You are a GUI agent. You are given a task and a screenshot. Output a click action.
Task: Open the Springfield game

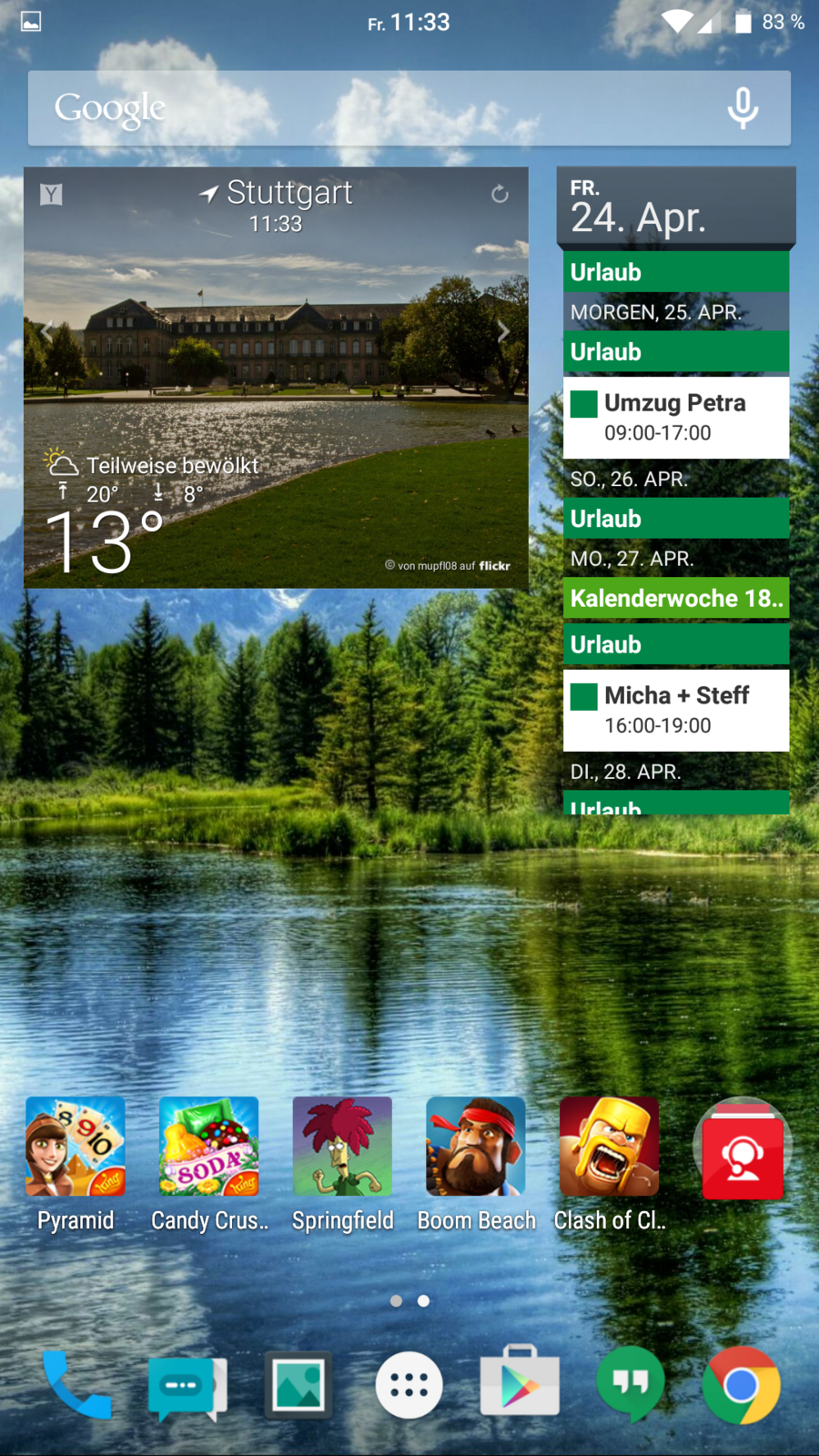[342, 1147]
